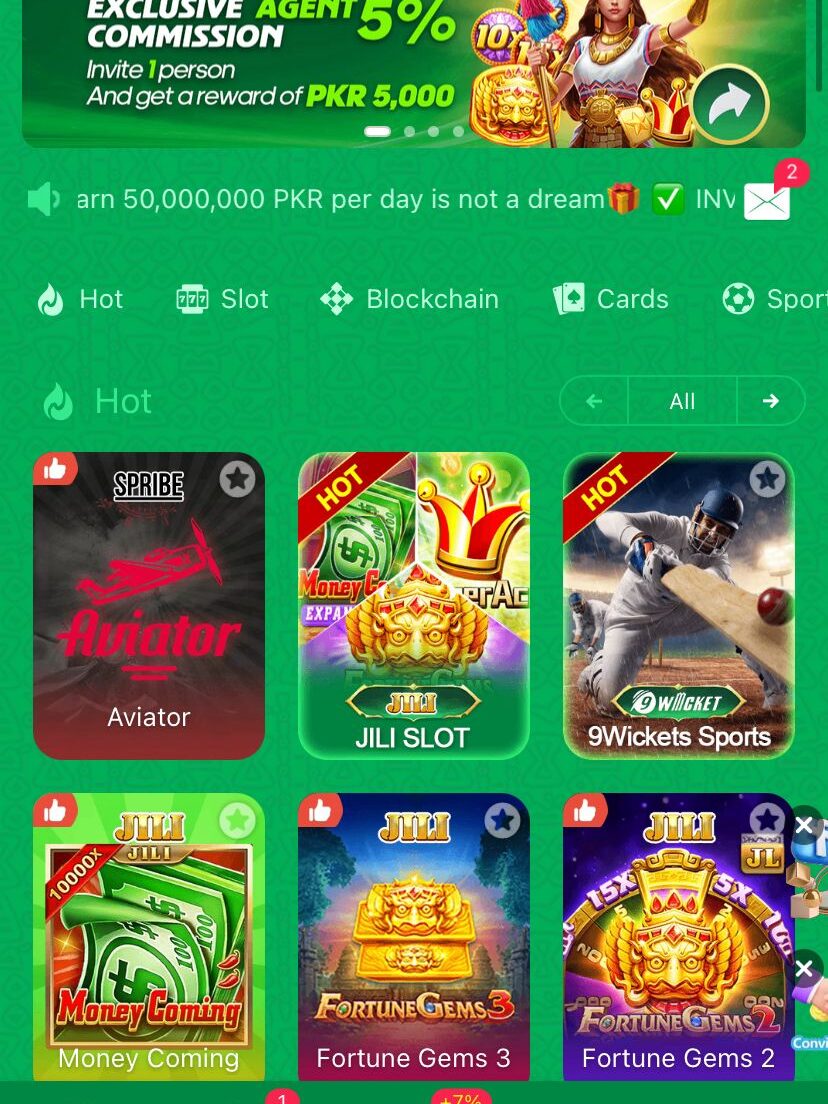Open the mail inbox envelope icon
This screenshot has height=1104, width=828.
[767, 201]
